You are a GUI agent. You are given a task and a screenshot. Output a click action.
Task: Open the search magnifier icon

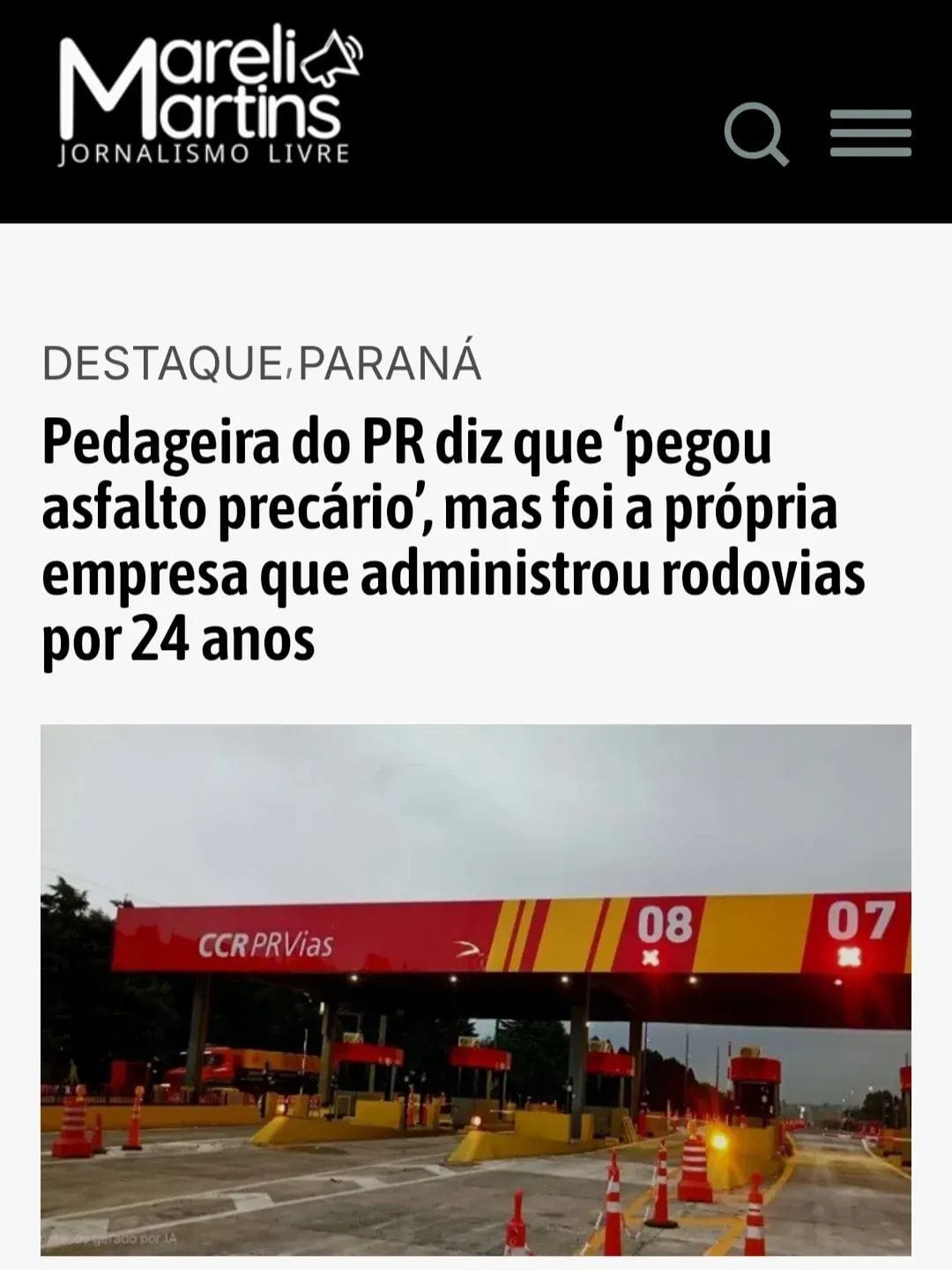tap(755, 134)
